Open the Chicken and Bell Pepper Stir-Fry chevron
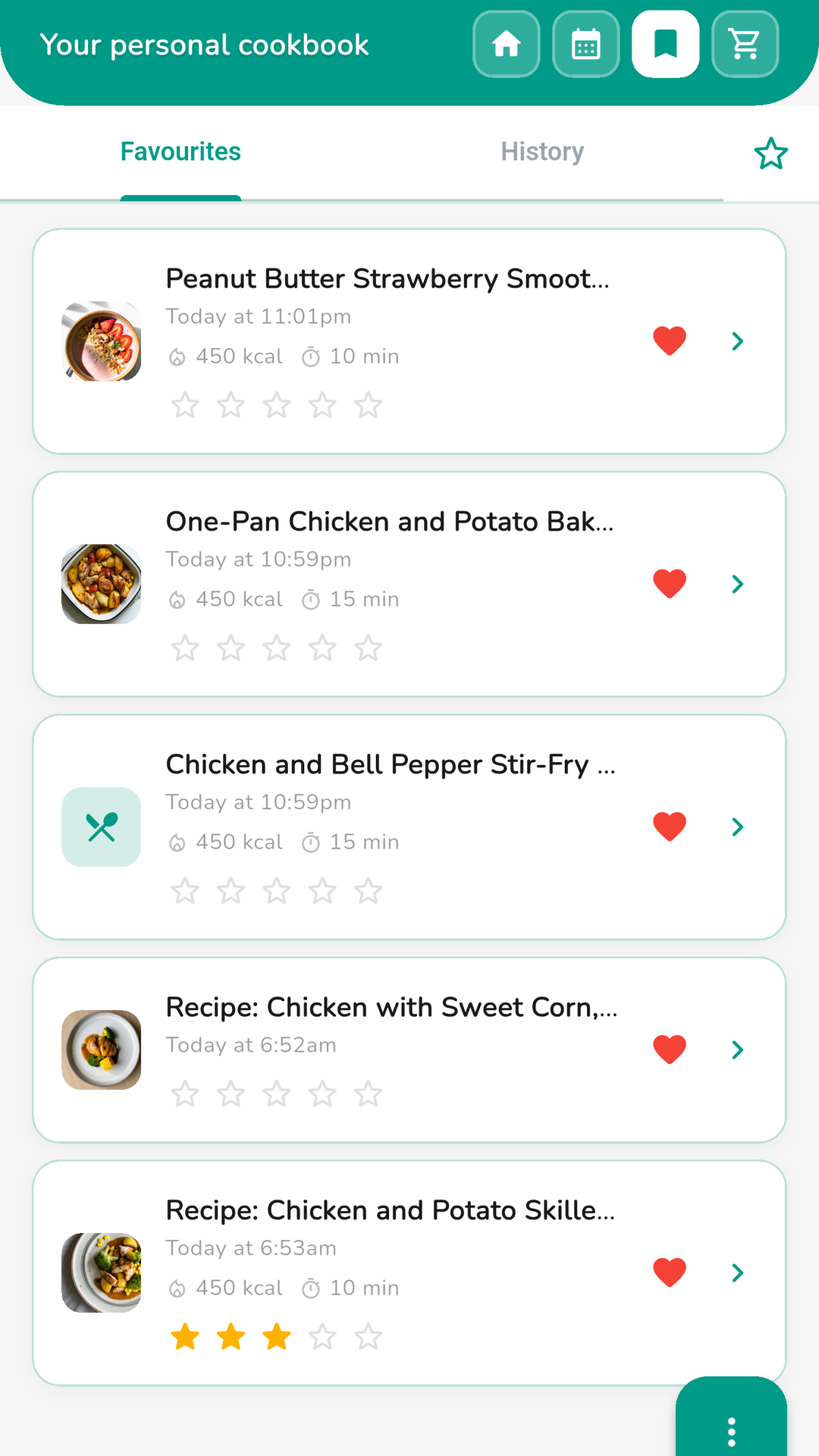The width and height of the screenshot is (819, 1456). pyautogui.click(x=737, y=827)
